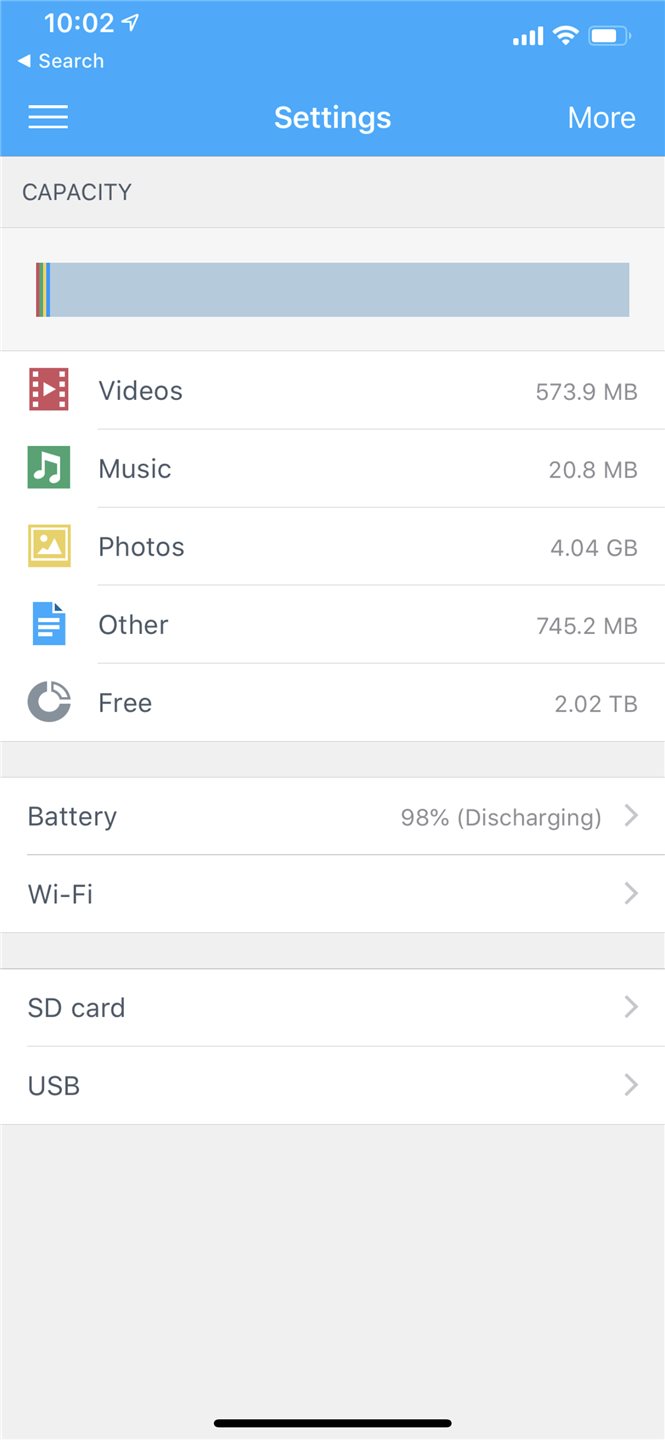Return to Search via back link
The width and height of the screenshot is (665, 1440).
pos(60,61)
